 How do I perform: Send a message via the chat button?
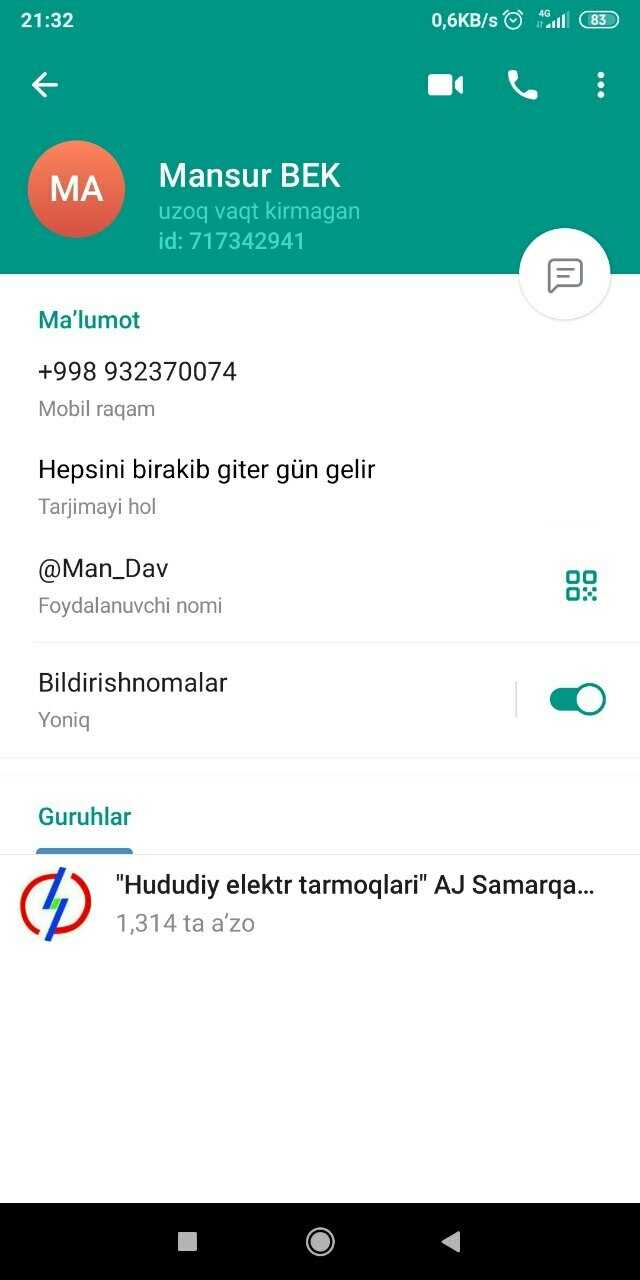coord(565,275)
